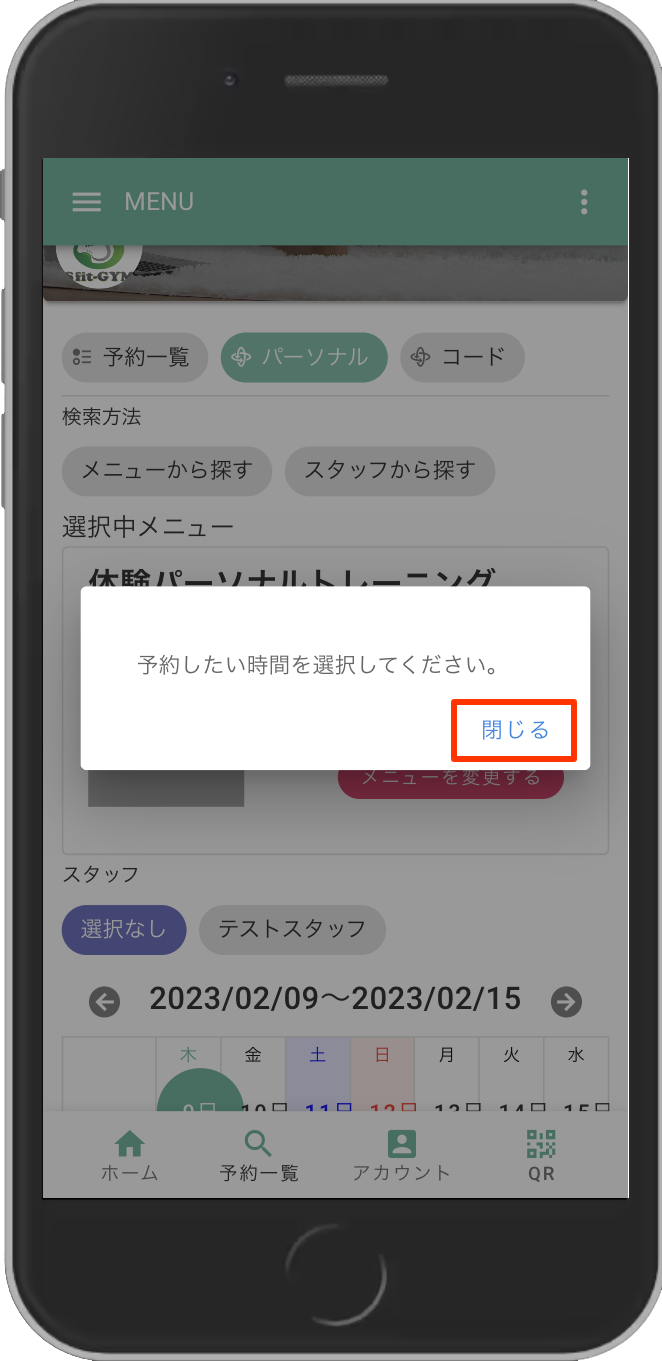Go to the next week

tap(566, 1000)
